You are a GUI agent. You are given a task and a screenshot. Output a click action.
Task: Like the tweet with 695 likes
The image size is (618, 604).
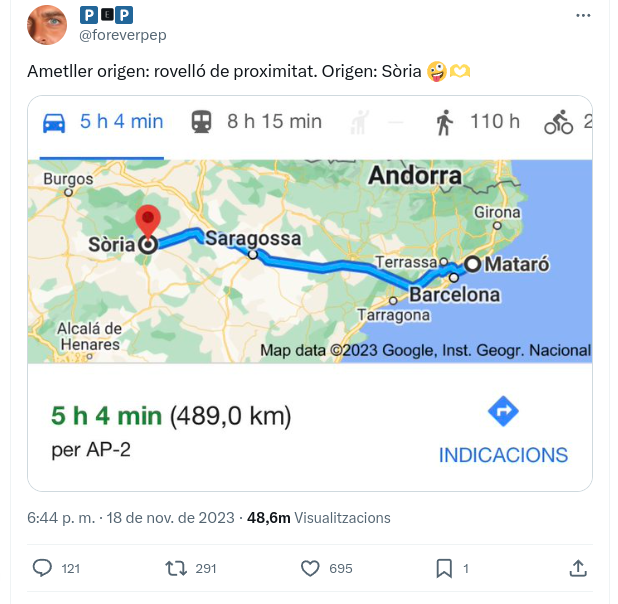[310, 568]
